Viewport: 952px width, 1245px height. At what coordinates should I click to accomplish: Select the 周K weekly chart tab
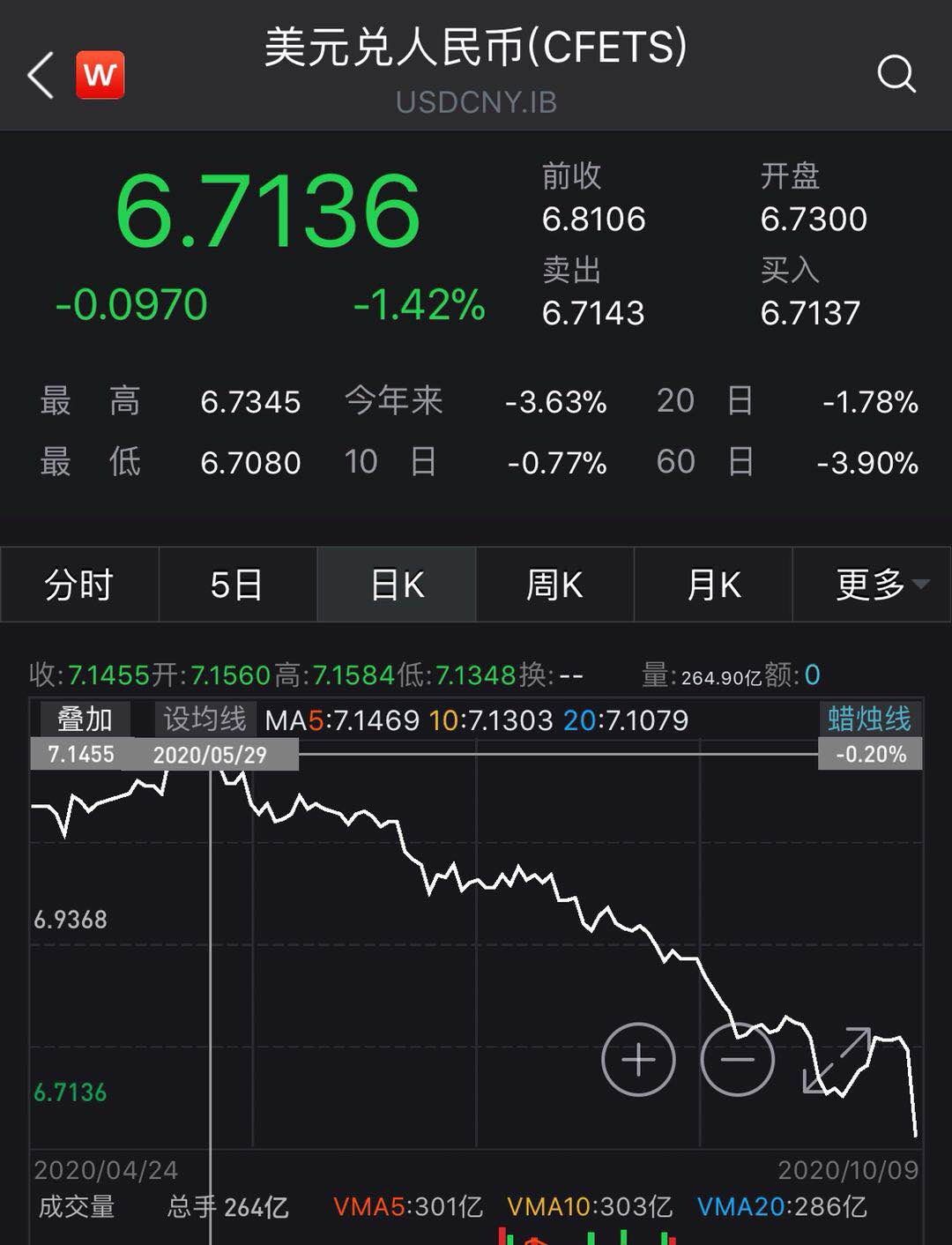pos(554,585)
